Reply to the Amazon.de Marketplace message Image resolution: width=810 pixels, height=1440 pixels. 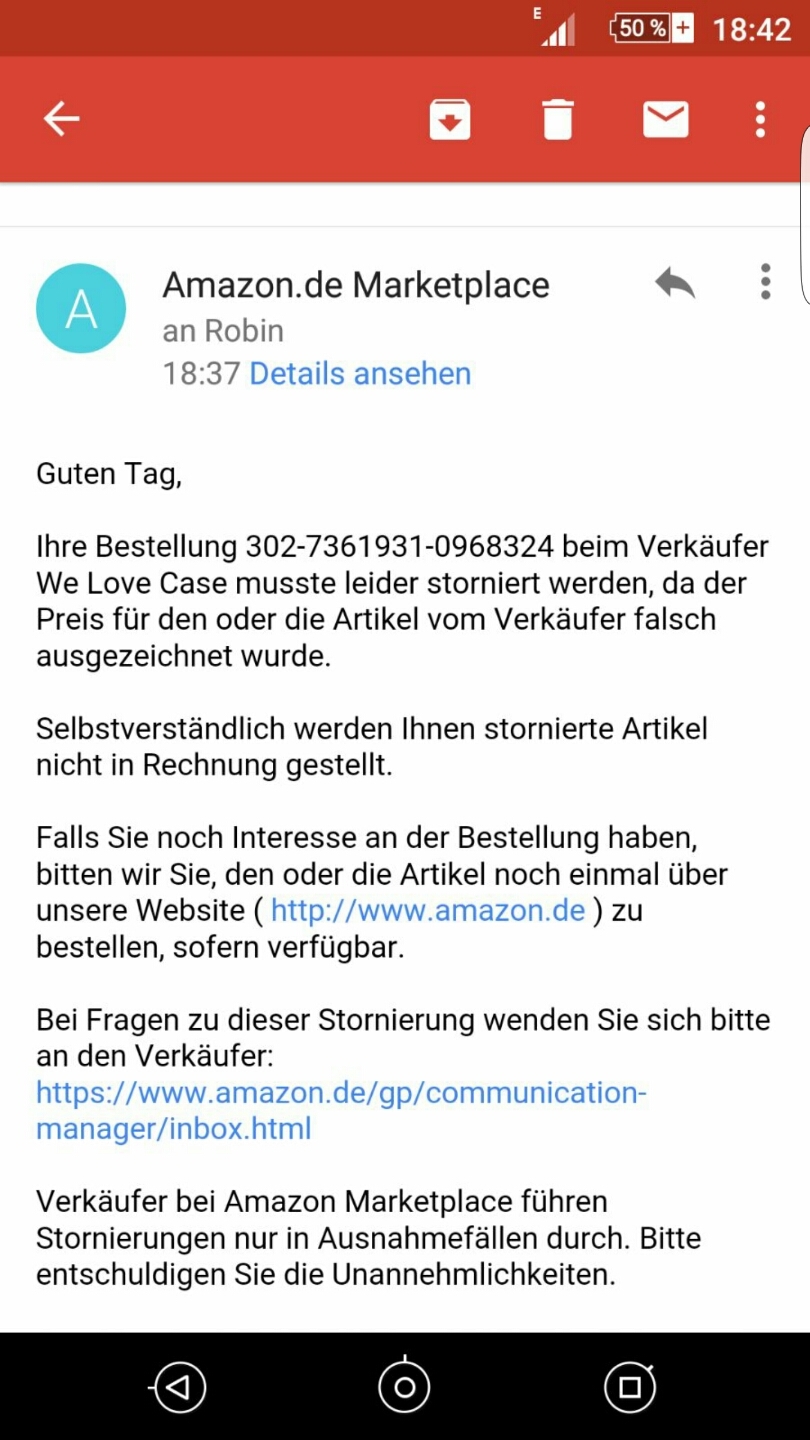[x=675, y=284]
